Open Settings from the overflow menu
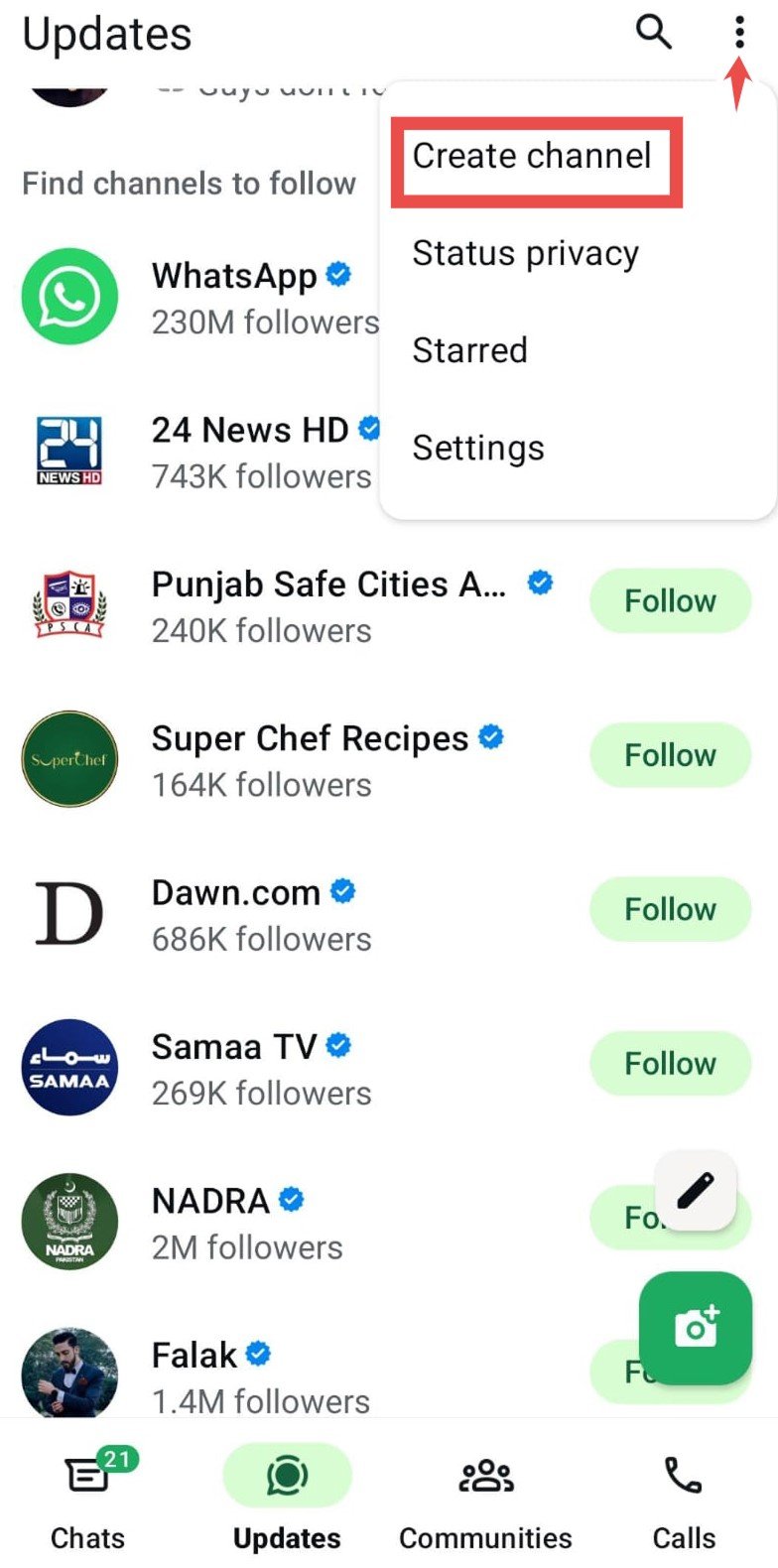 (x=478, y=448)
